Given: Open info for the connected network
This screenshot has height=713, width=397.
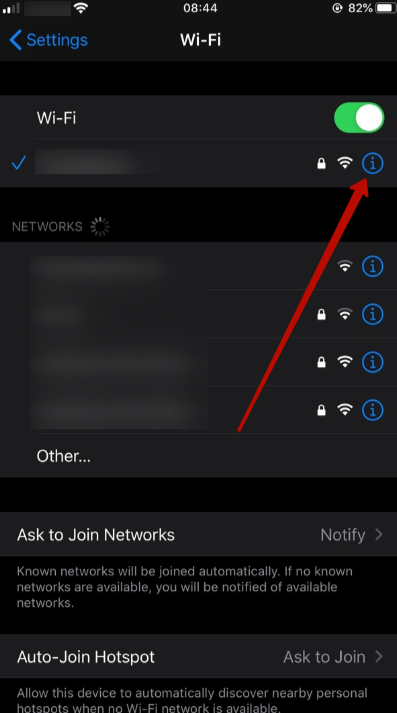Looking at the screenshot, I should pos(372,163).
